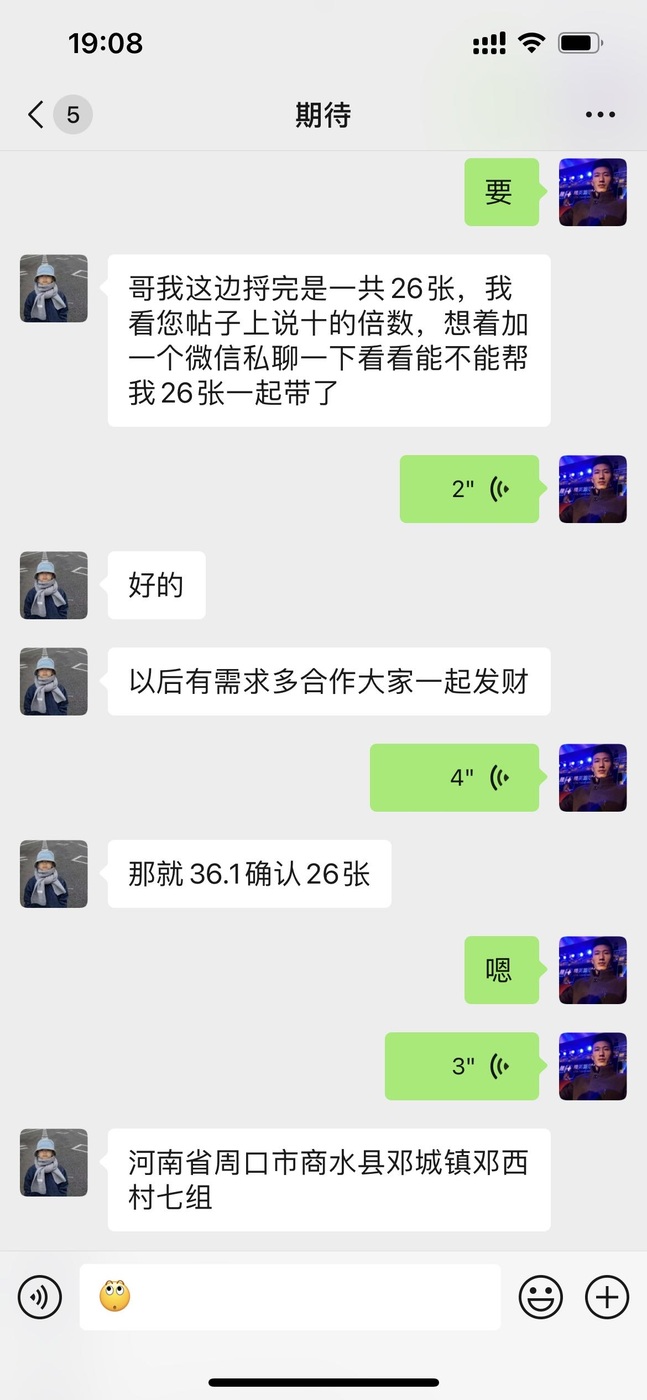Open the plus attachments menu

coord(607,1297)
